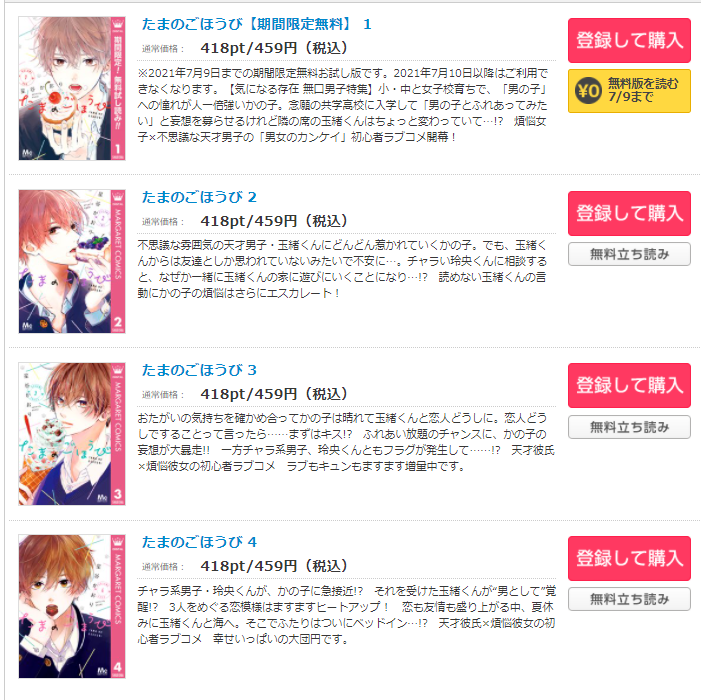Open title link たまのごほうび 4

199,542
